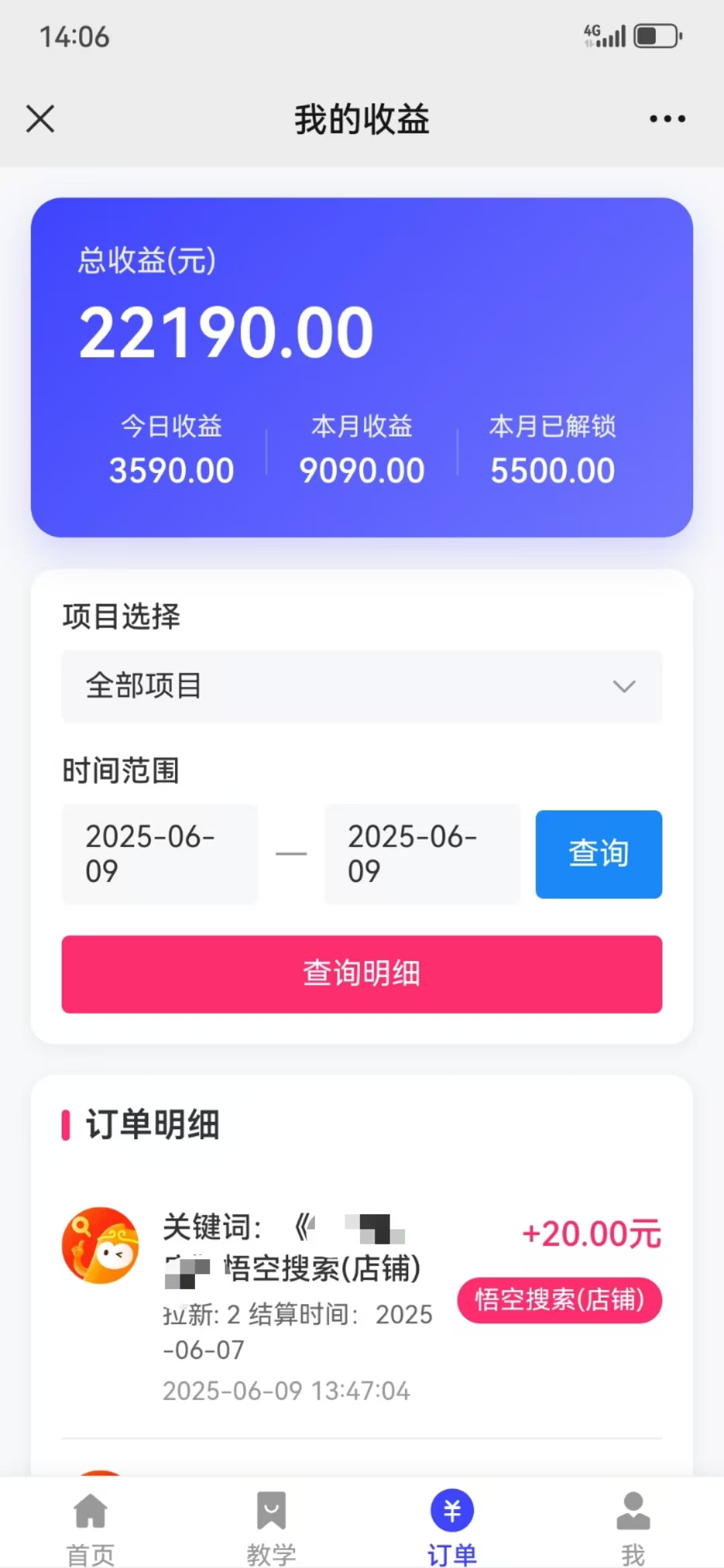Viewport: 724px width, 1568px height.
Task: Close the 我的收益 page with the X
Action: tap(40, 119)
